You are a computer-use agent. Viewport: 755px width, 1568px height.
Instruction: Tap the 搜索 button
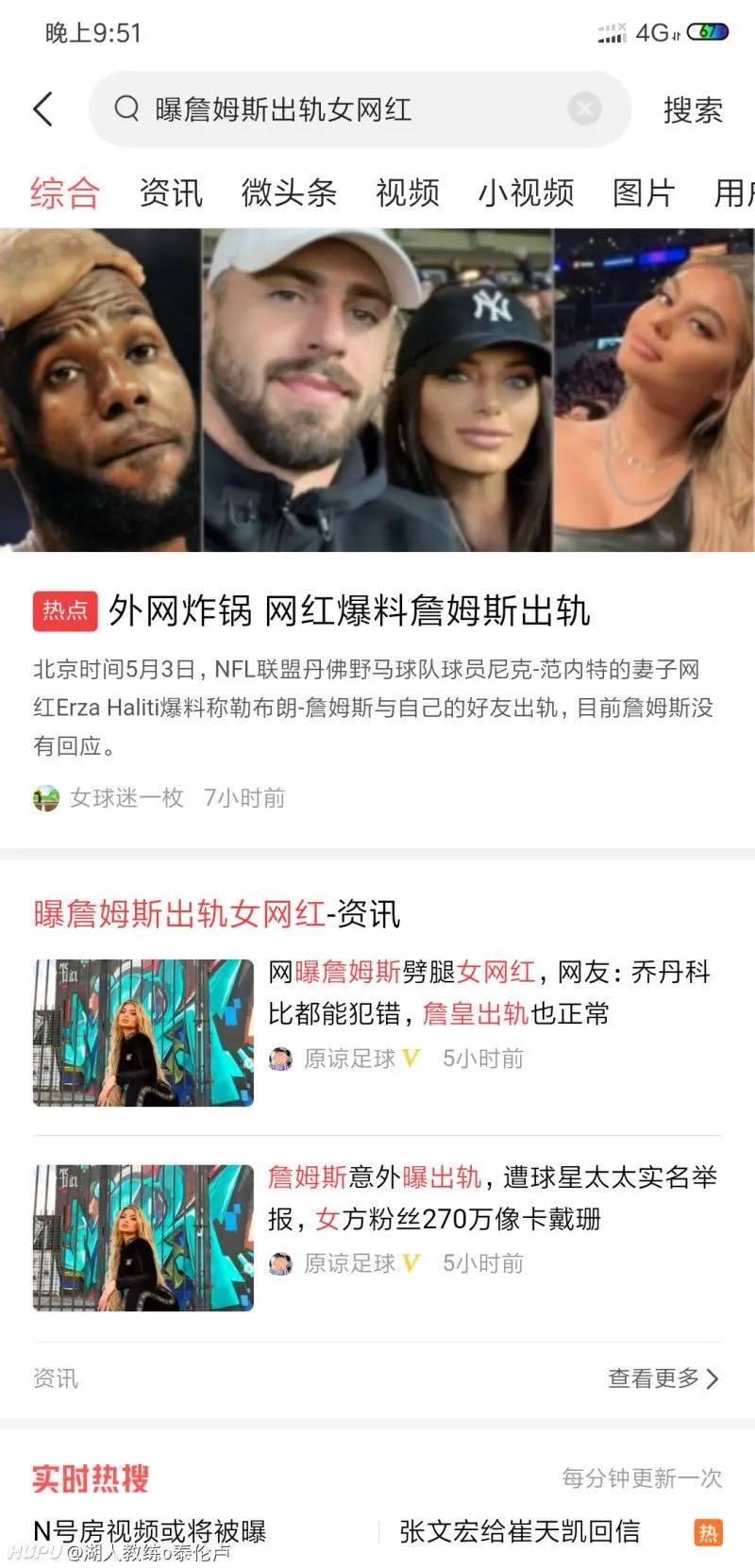coord(692,110)
